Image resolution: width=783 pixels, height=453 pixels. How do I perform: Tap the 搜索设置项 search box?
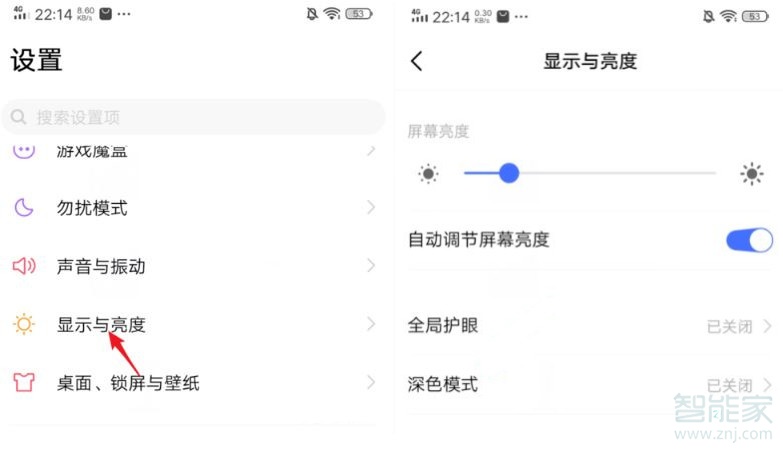[x=193, y=117]
